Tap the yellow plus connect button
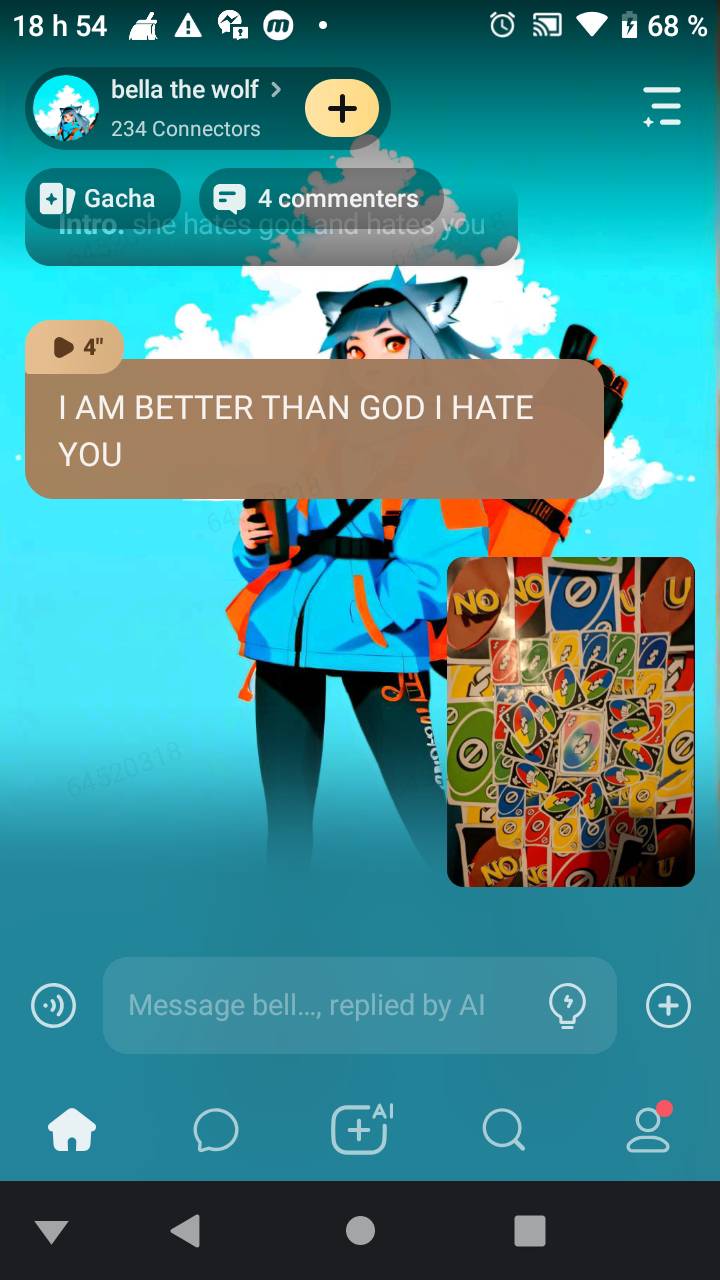This screenshot has width=720, height=1280. (x=342, y=108)
